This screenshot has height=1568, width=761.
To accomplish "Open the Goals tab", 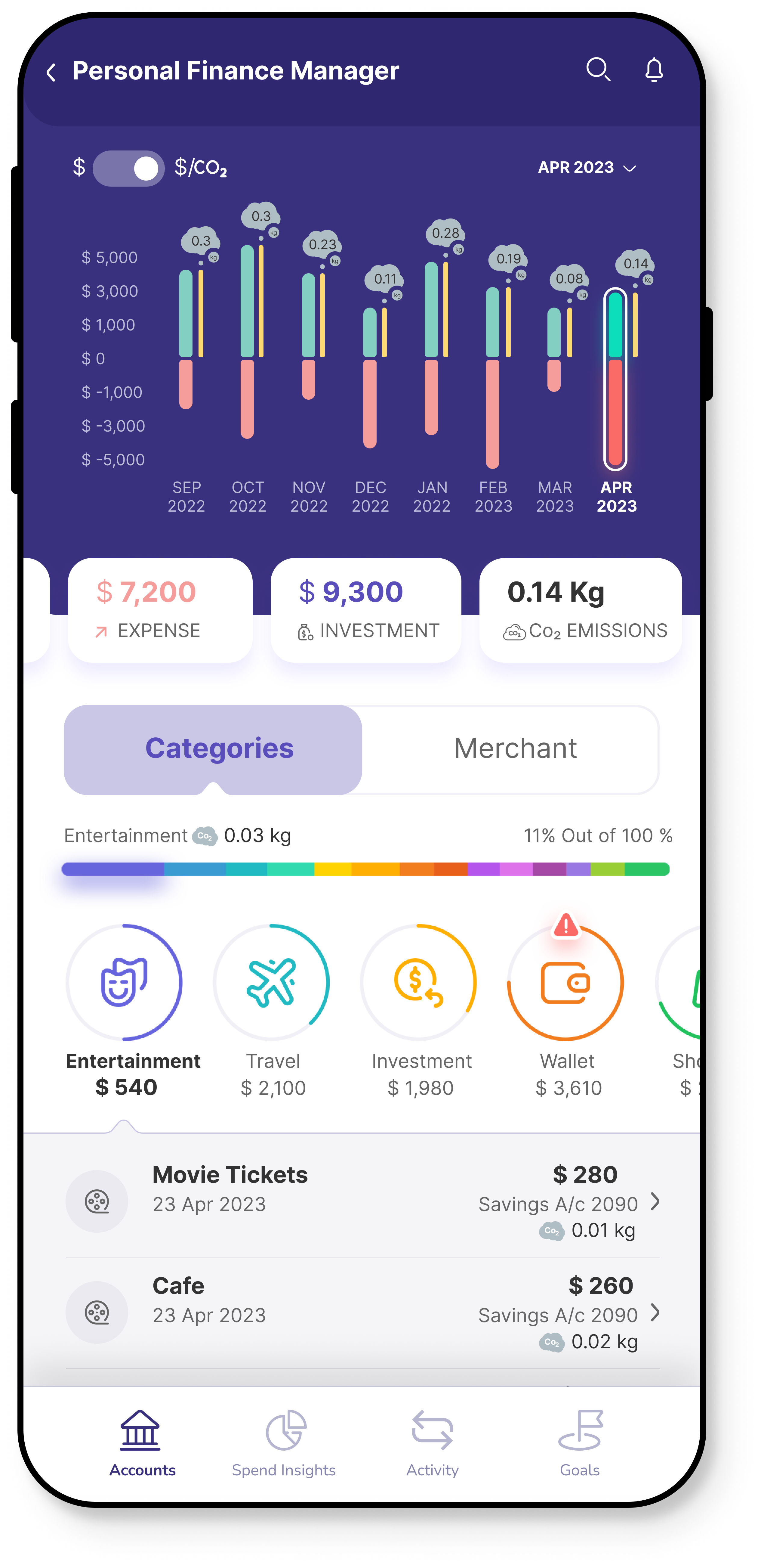I will tap(580, 1442).
